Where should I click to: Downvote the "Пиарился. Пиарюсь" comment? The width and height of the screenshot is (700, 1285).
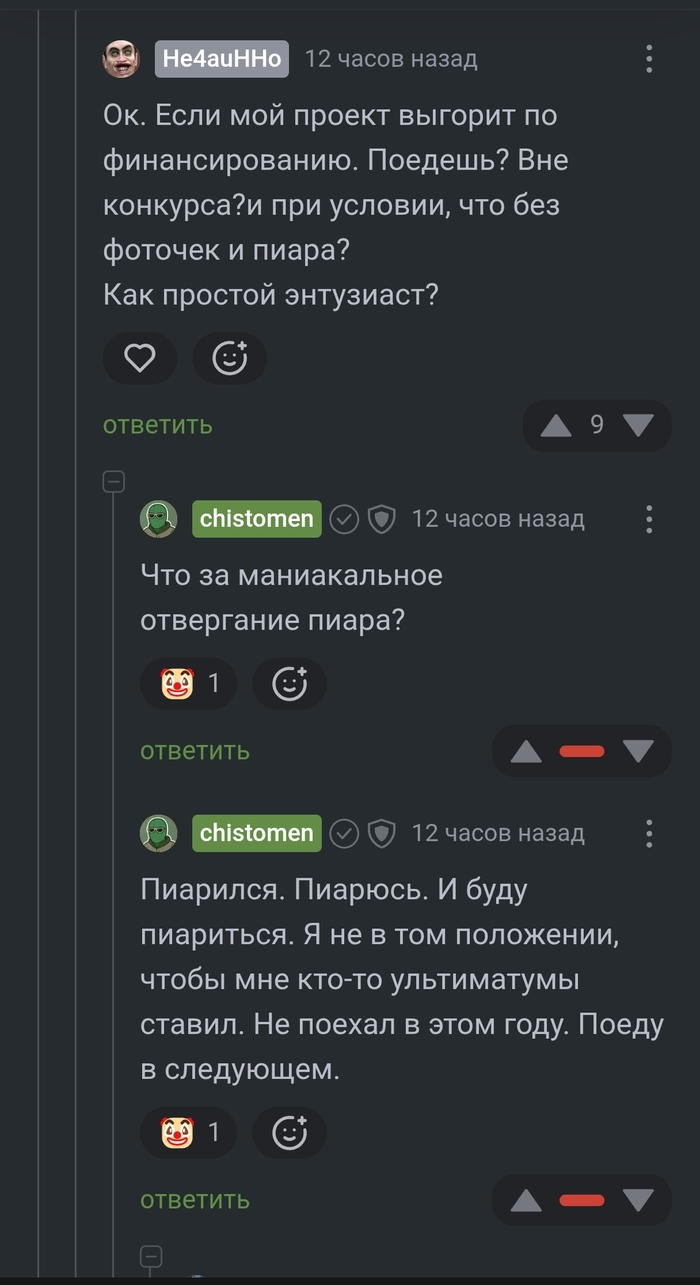tap(638, 1200)
